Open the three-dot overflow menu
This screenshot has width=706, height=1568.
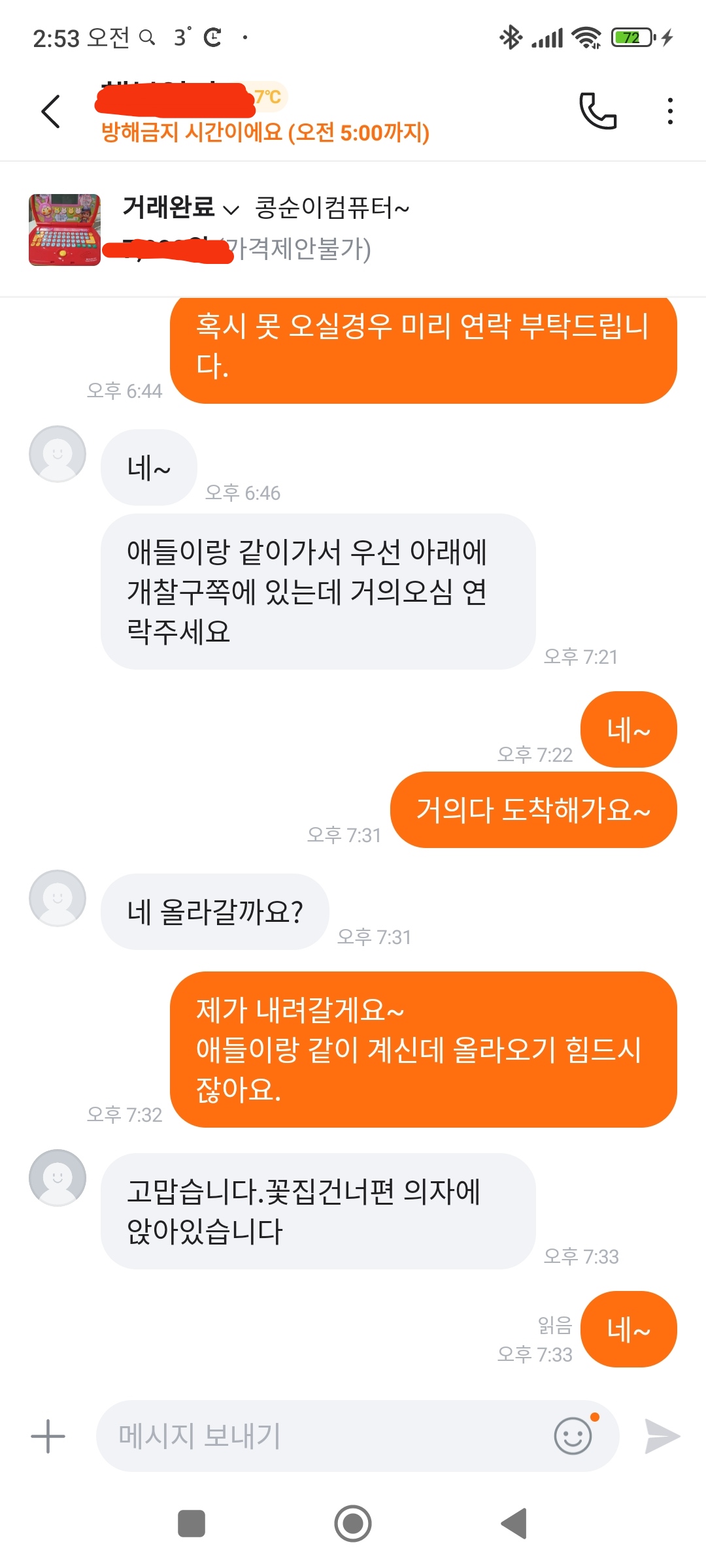669,112
